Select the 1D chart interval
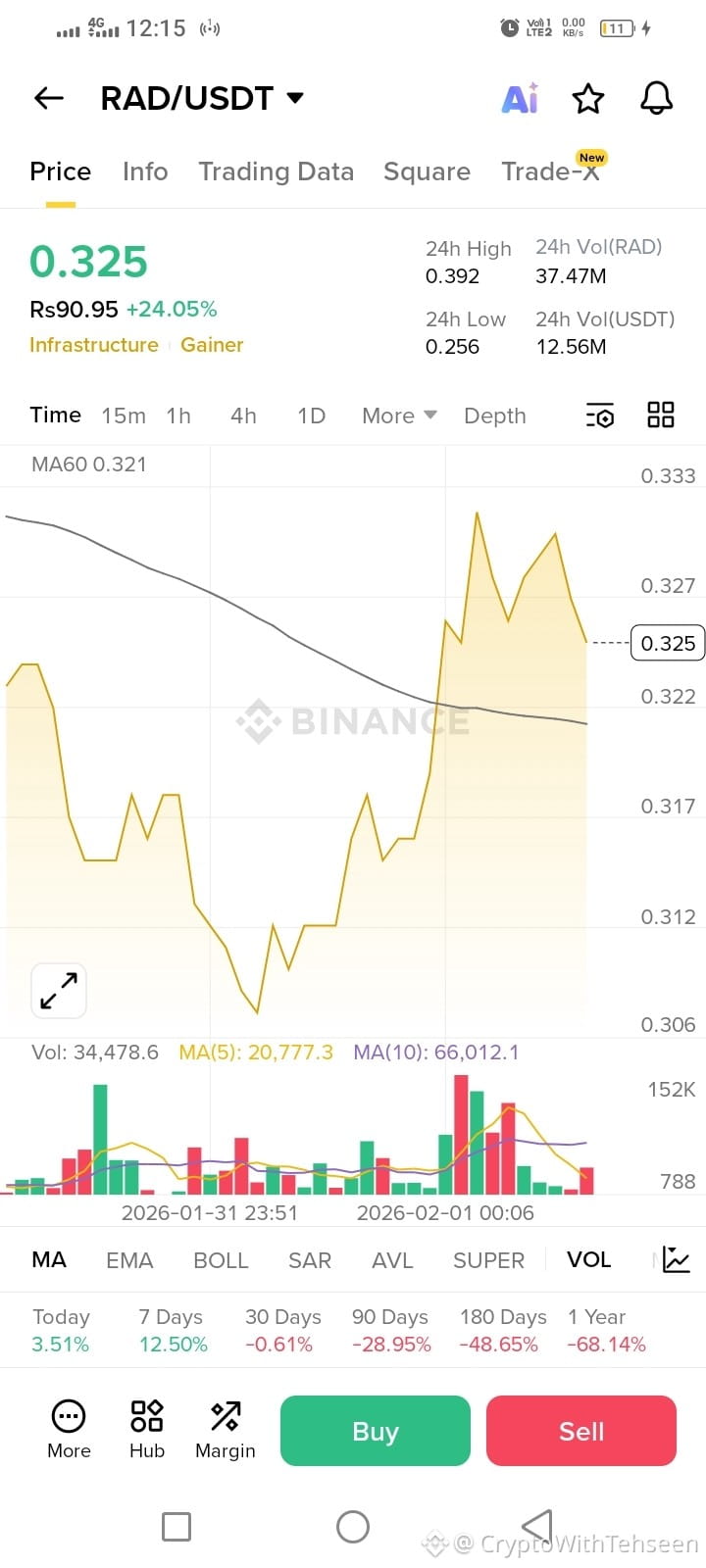The height and width of the screenshot is (1568, 706). point(311,416)
